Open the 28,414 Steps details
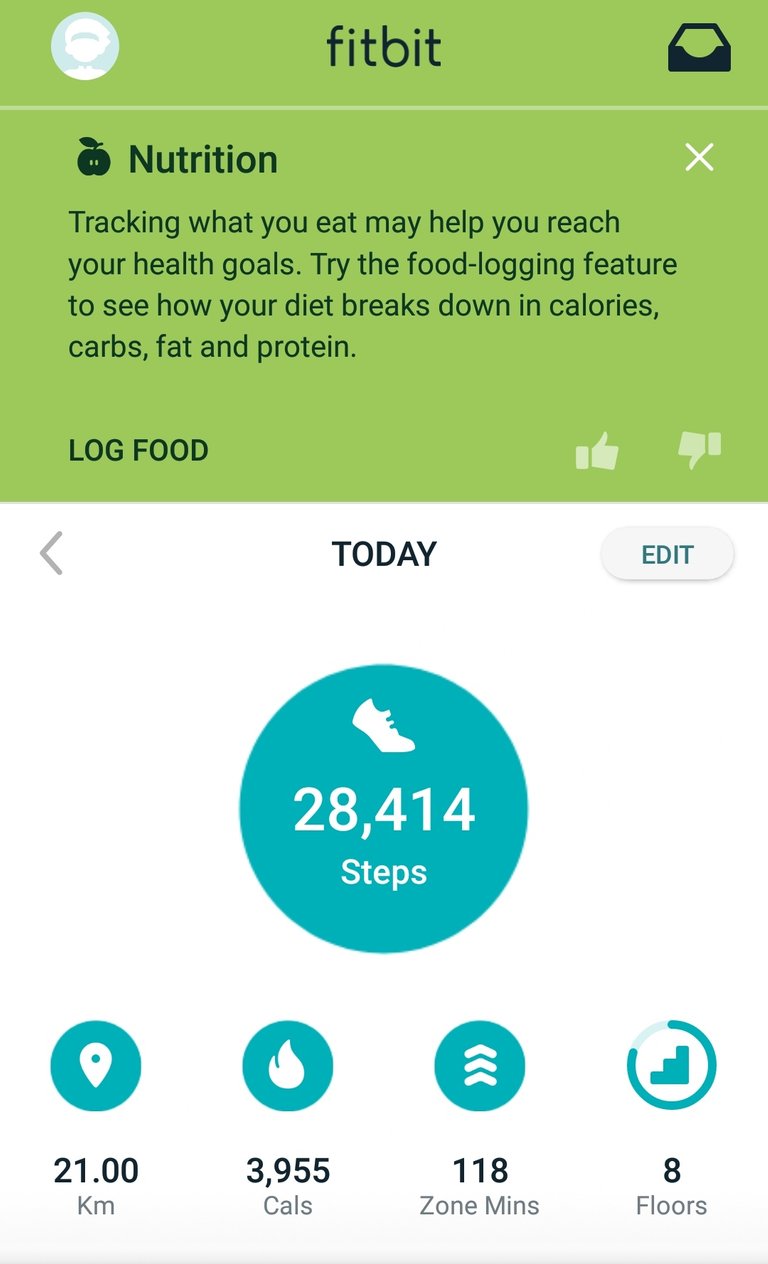 pos(384,808)
